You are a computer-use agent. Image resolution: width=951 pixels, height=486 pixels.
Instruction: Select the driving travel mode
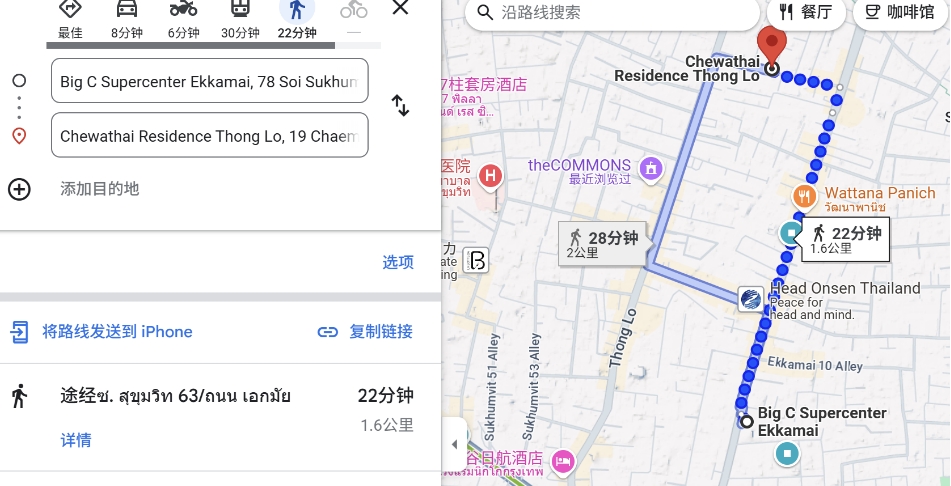tap(127, 19)
